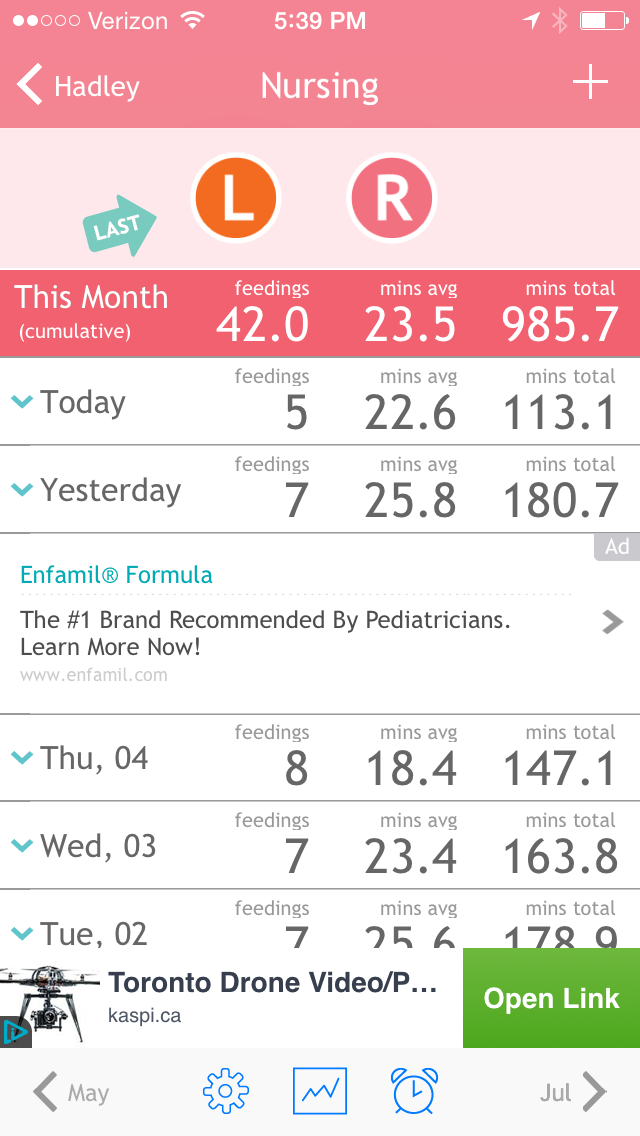
Task: Expand the Thu, 04 row
Action: tap(320, 758)
